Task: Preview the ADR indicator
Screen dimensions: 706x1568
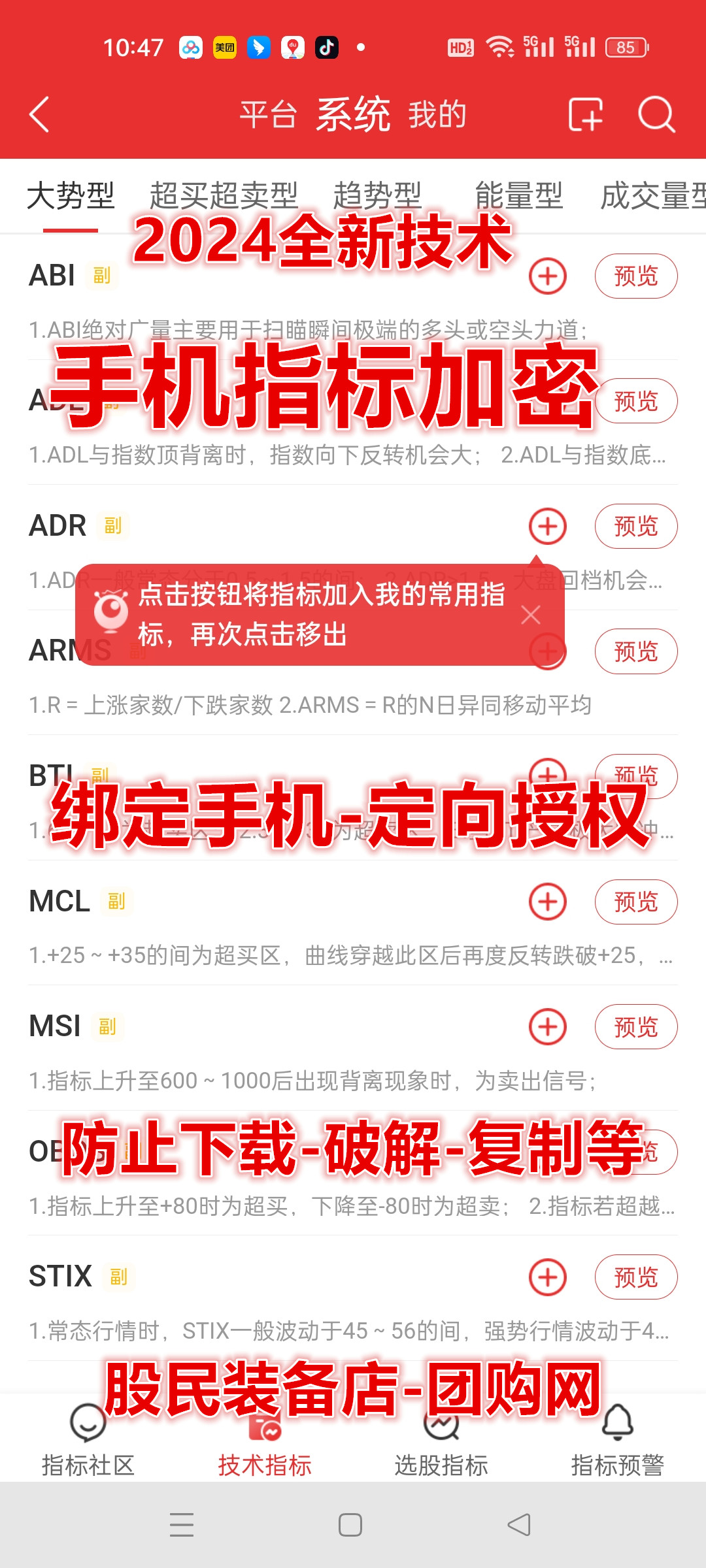Action: (x=636, y=526)
